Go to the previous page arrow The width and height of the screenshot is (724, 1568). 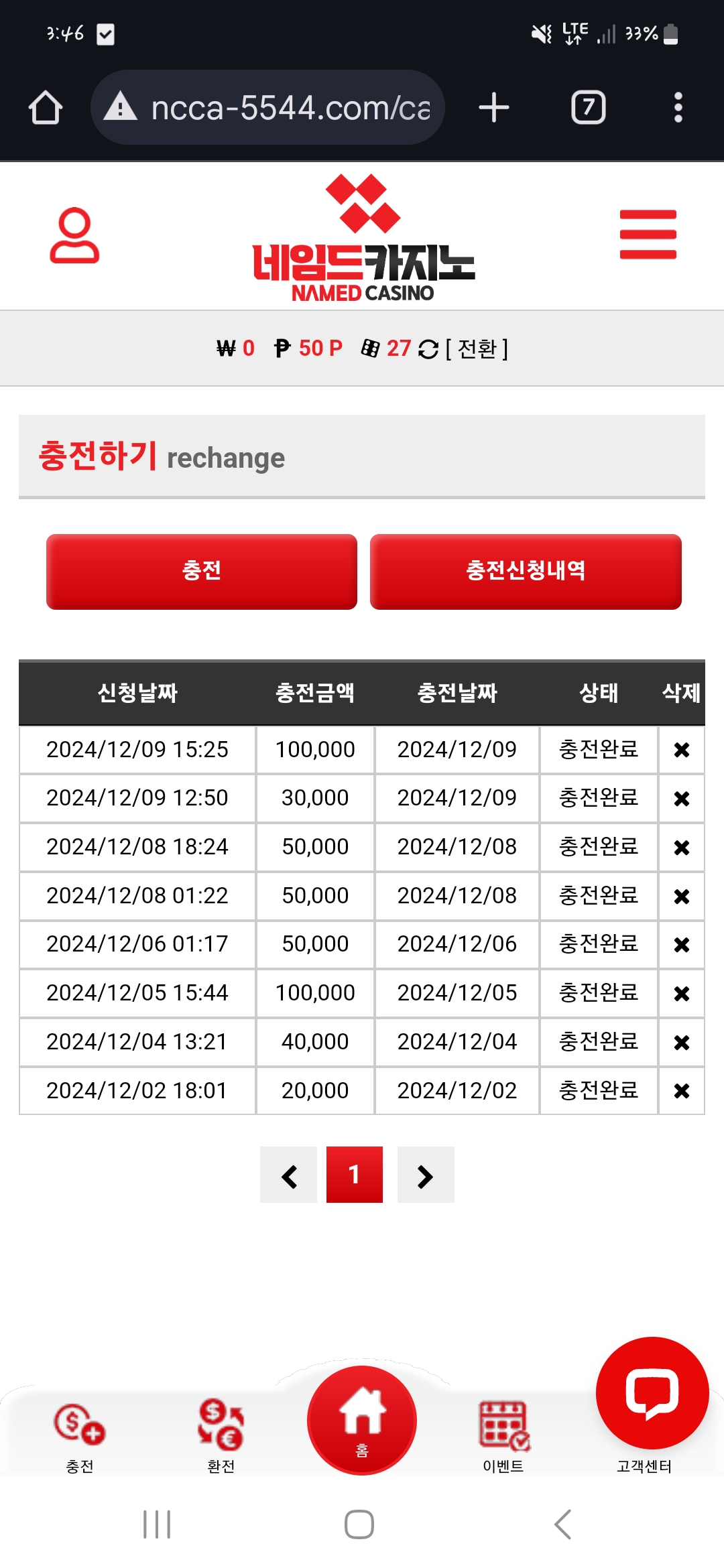click(289, 1175)
